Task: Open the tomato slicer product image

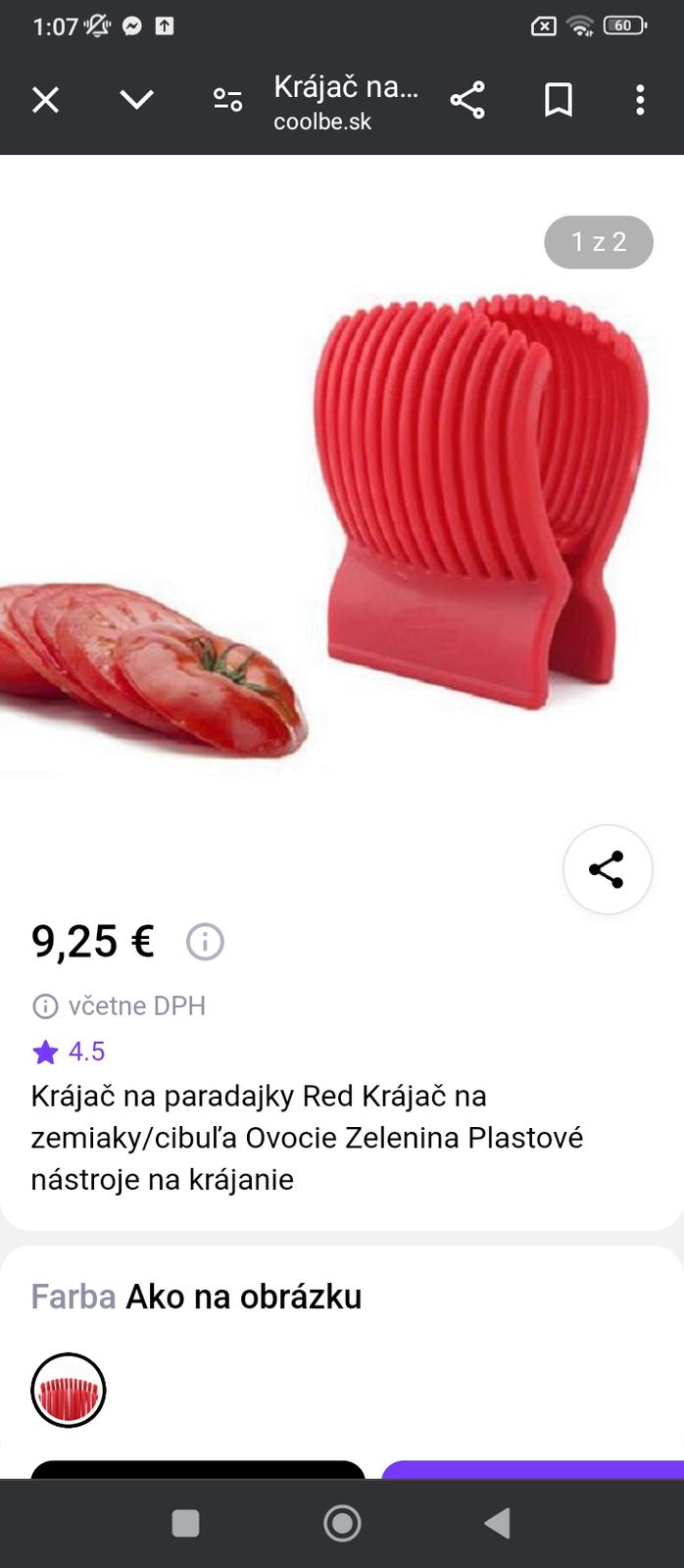Action: tap(342, 510)
